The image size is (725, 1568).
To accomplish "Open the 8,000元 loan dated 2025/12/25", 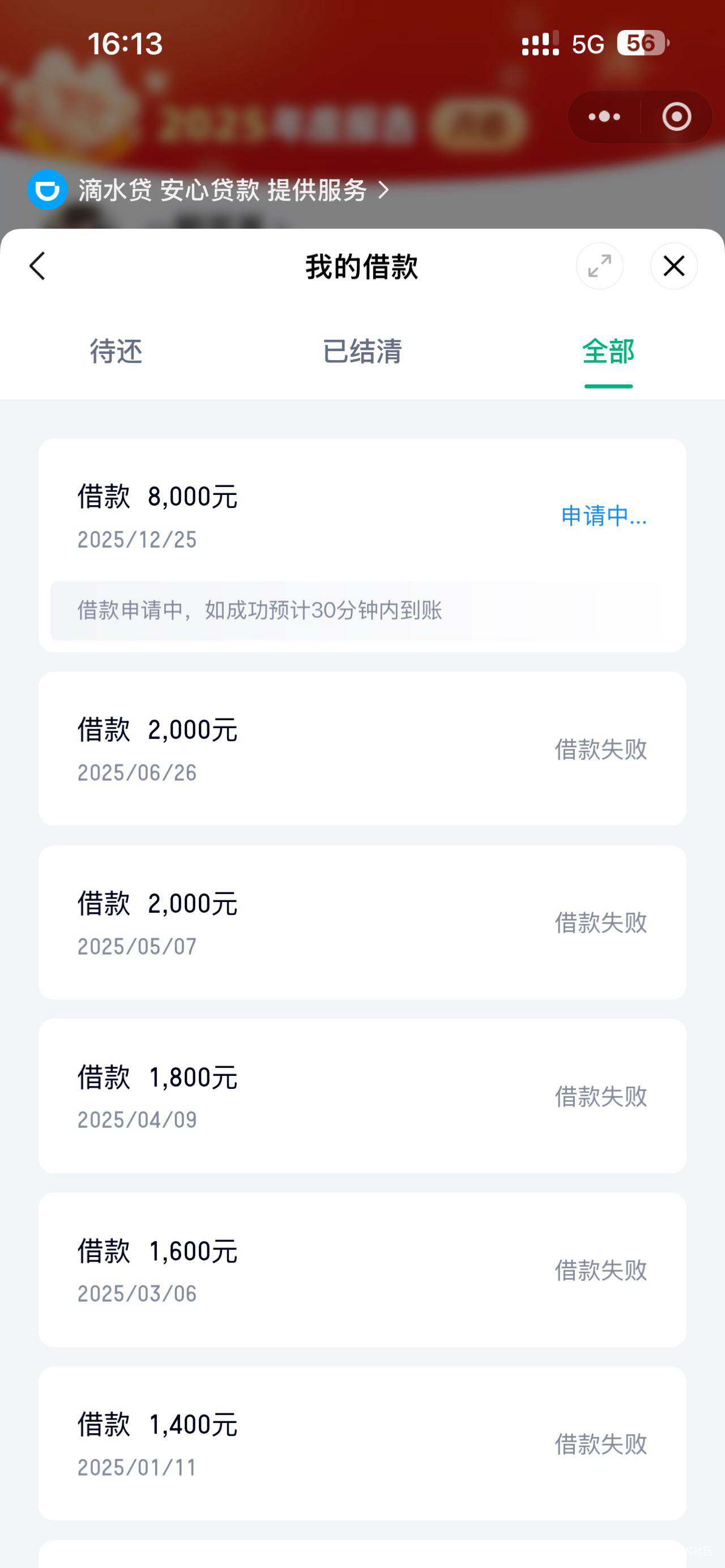I will coord(362,518).
